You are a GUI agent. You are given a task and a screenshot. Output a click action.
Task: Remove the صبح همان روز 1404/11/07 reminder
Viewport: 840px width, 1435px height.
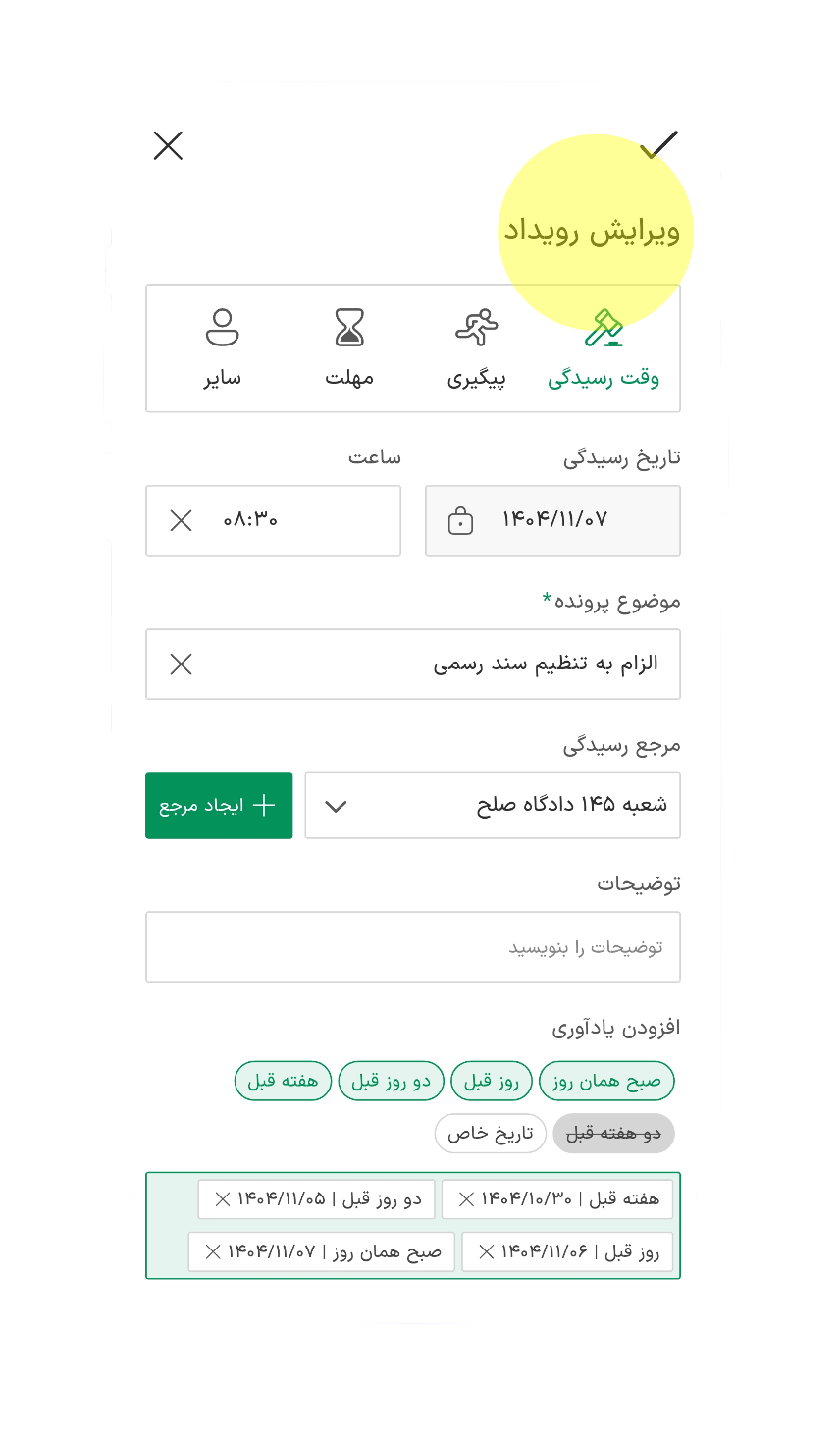[213, 1252]
